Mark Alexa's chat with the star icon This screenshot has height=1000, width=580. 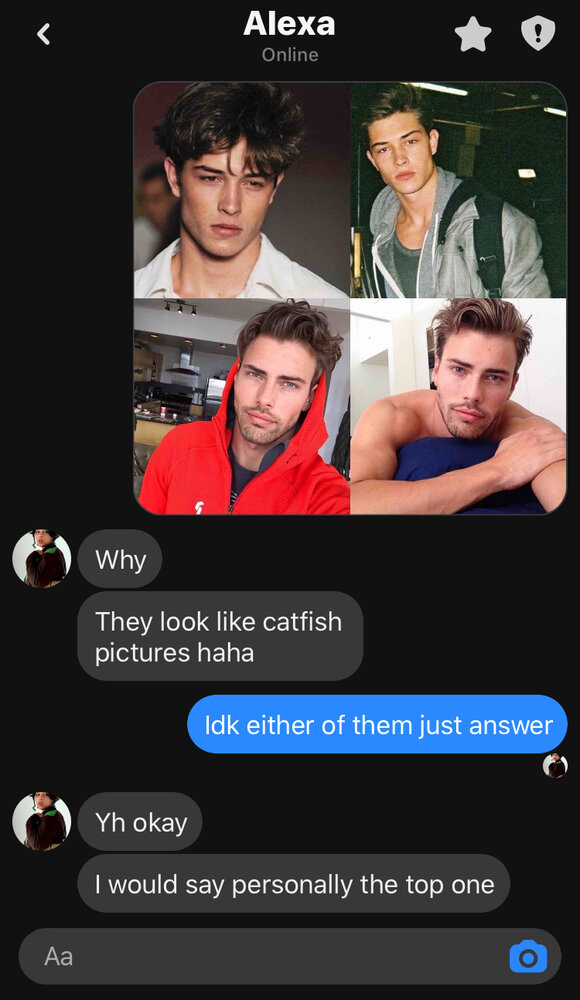(473, 34)
